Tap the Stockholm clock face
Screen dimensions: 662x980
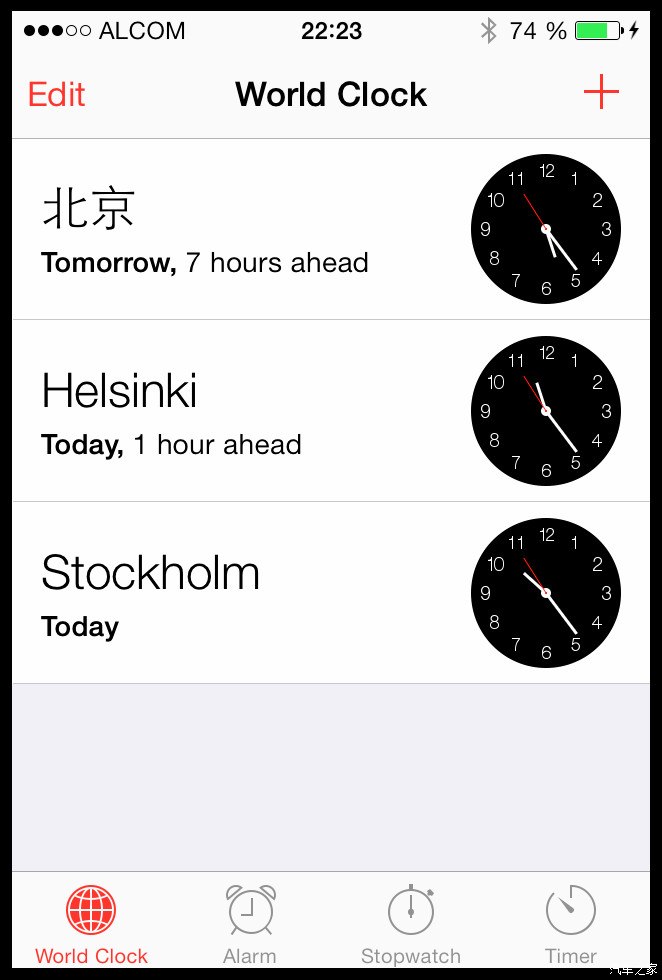click(546, 593)
